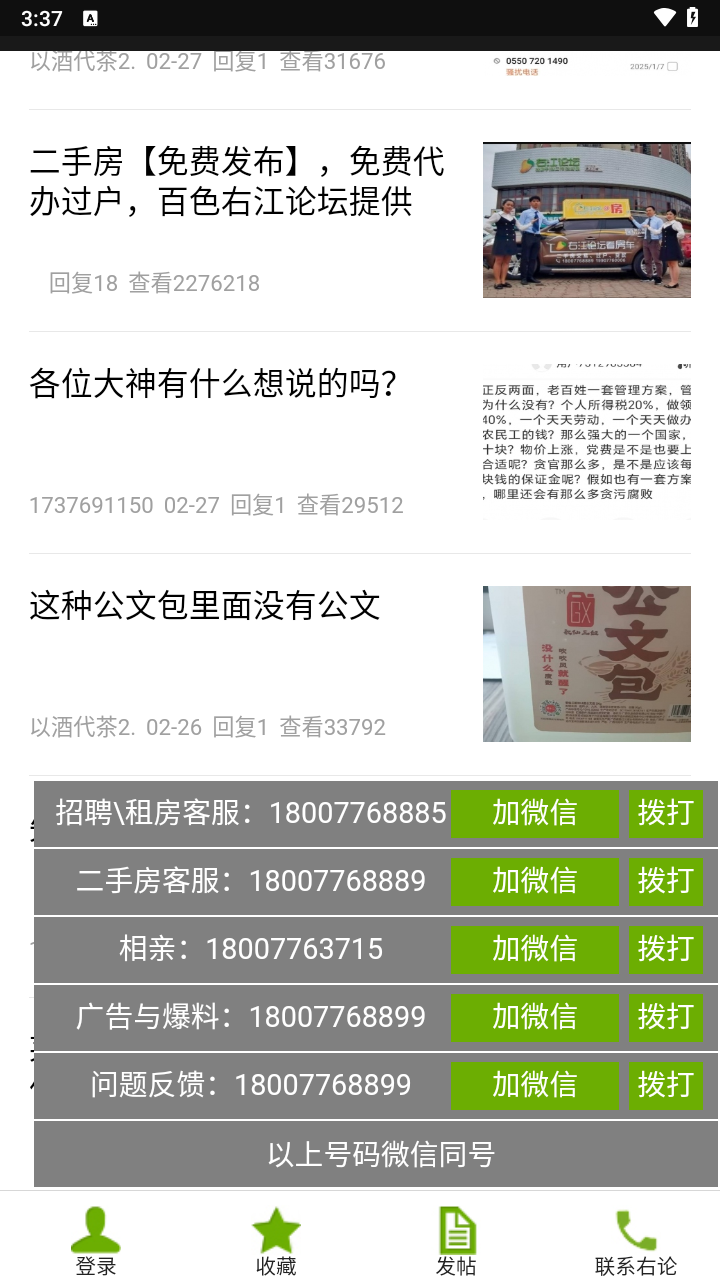
Task: Dial the 二手房客服 number
Action: (x=665, y=881)
